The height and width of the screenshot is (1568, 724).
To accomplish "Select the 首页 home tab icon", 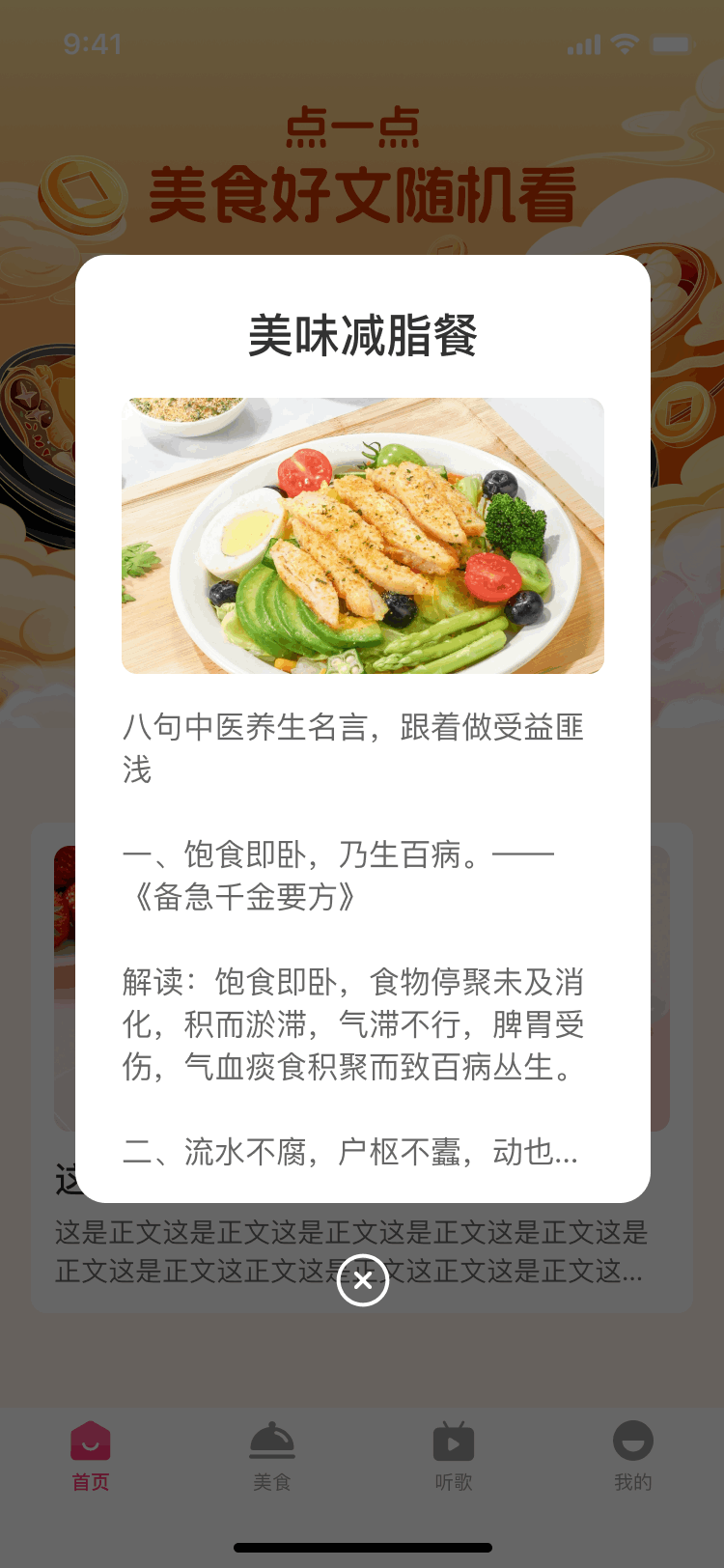I will (90, 1439).
